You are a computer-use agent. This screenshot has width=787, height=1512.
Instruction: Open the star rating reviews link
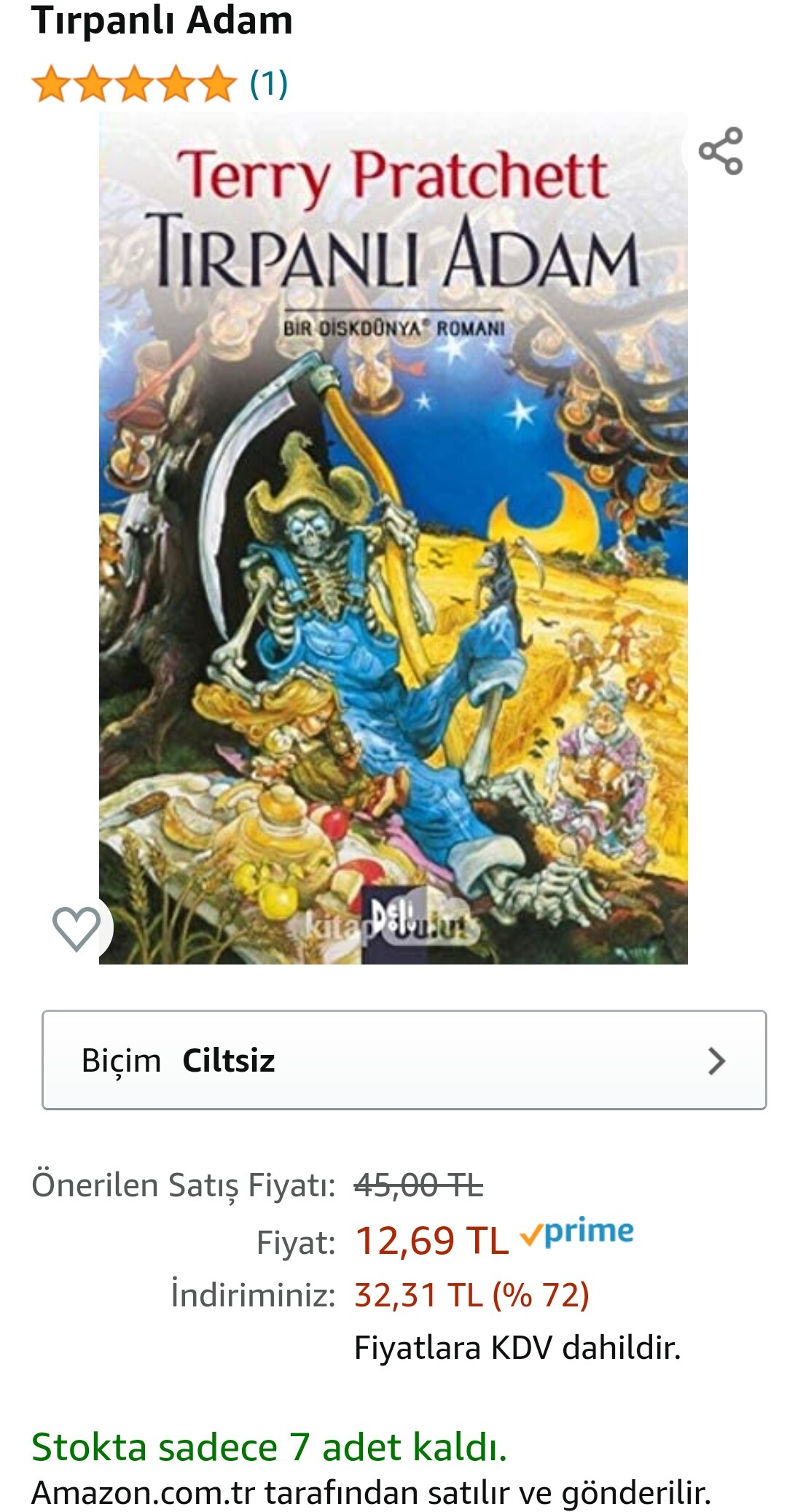point(160,84)
